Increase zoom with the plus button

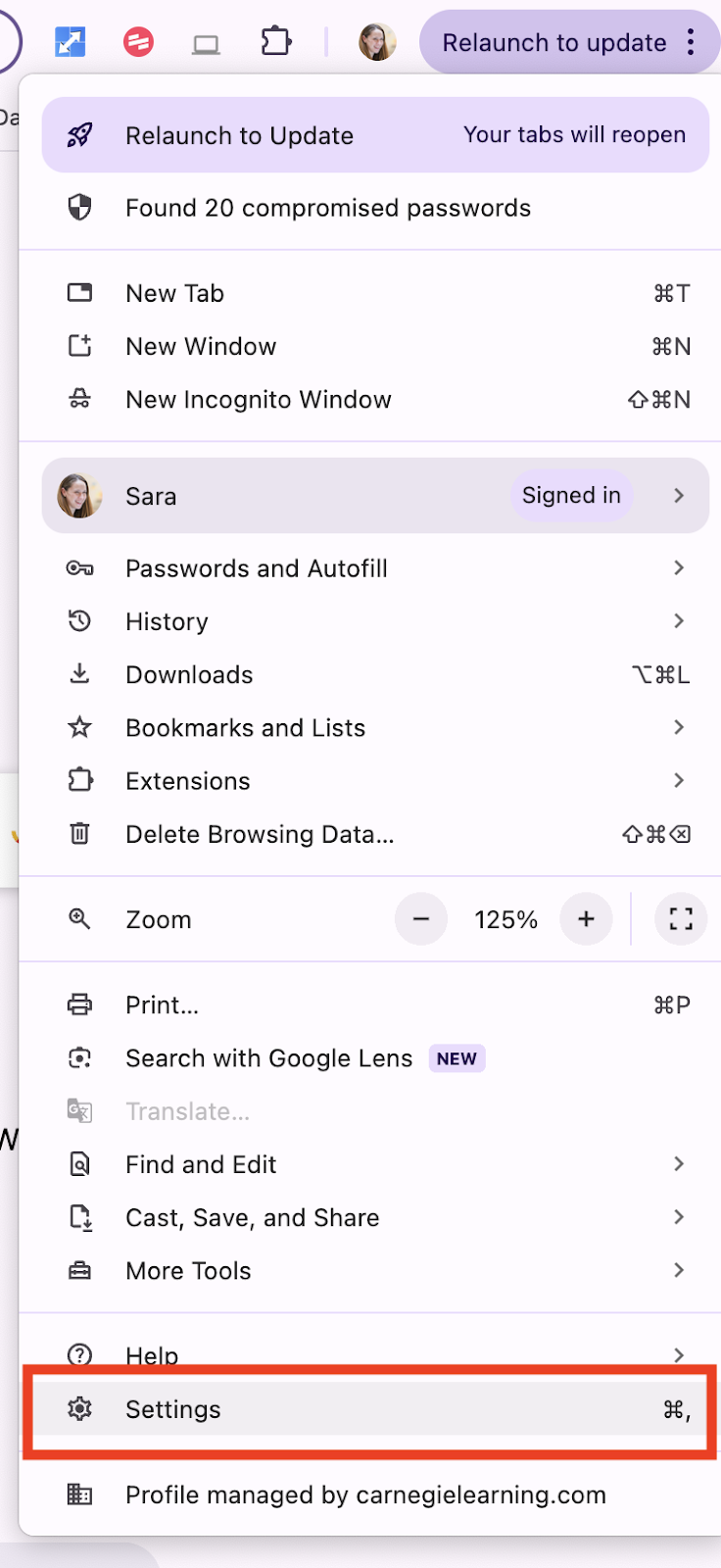tap(586, 919)
